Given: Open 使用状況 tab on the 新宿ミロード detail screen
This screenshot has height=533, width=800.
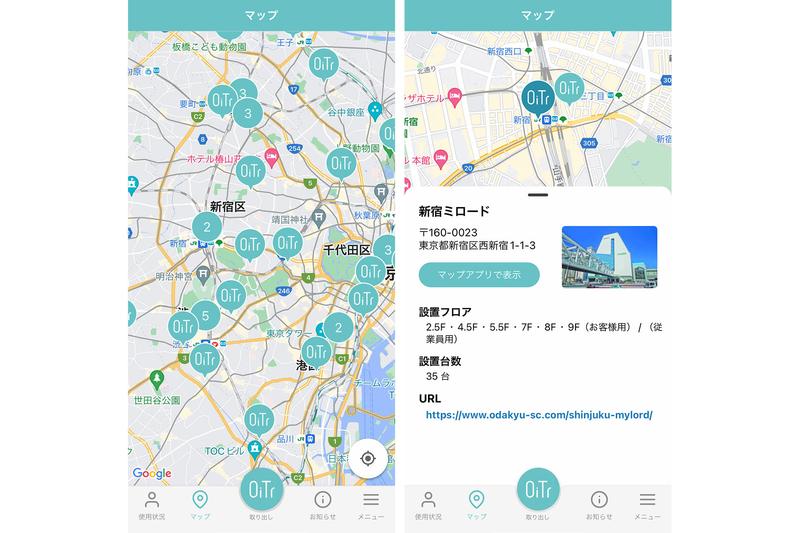Looking at the screenshot, I should pyautogui.click(x=428, y=505).
